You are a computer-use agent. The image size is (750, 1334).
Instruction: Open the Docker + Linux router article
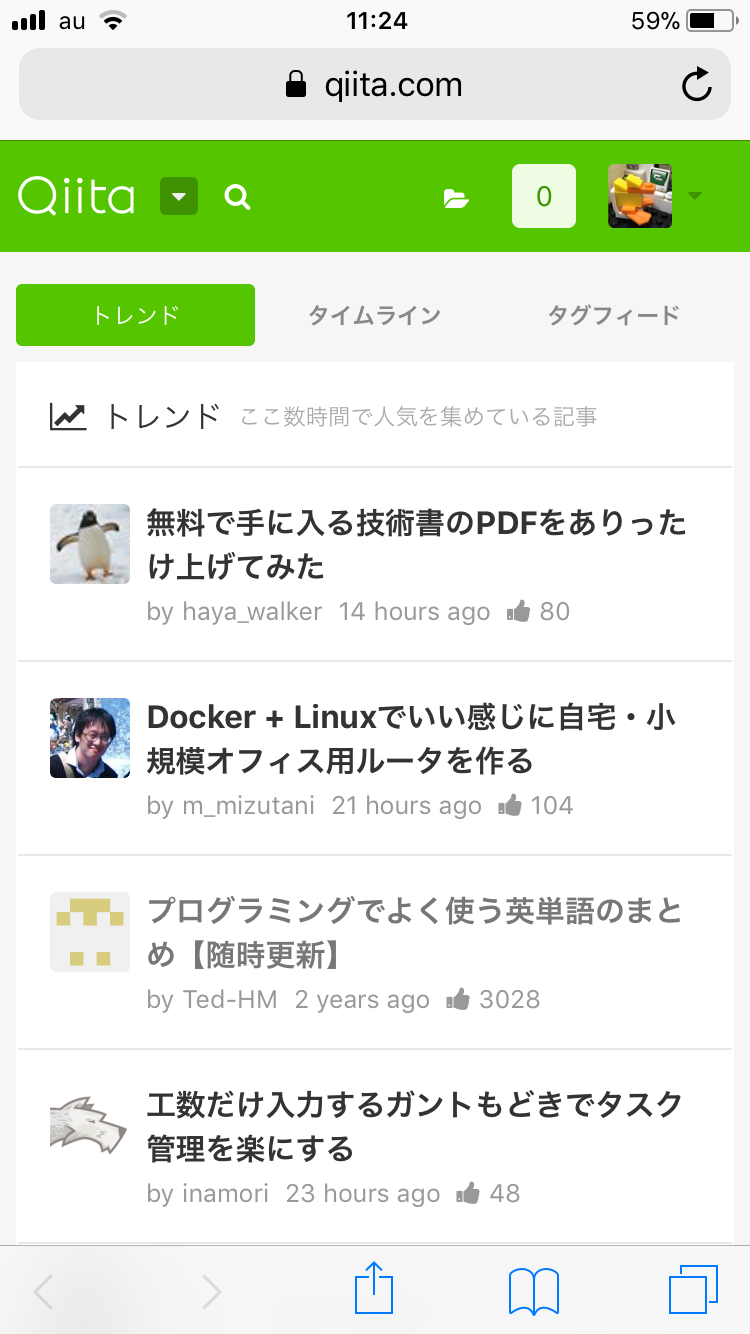pyautogui.click(x=410, y=739)
